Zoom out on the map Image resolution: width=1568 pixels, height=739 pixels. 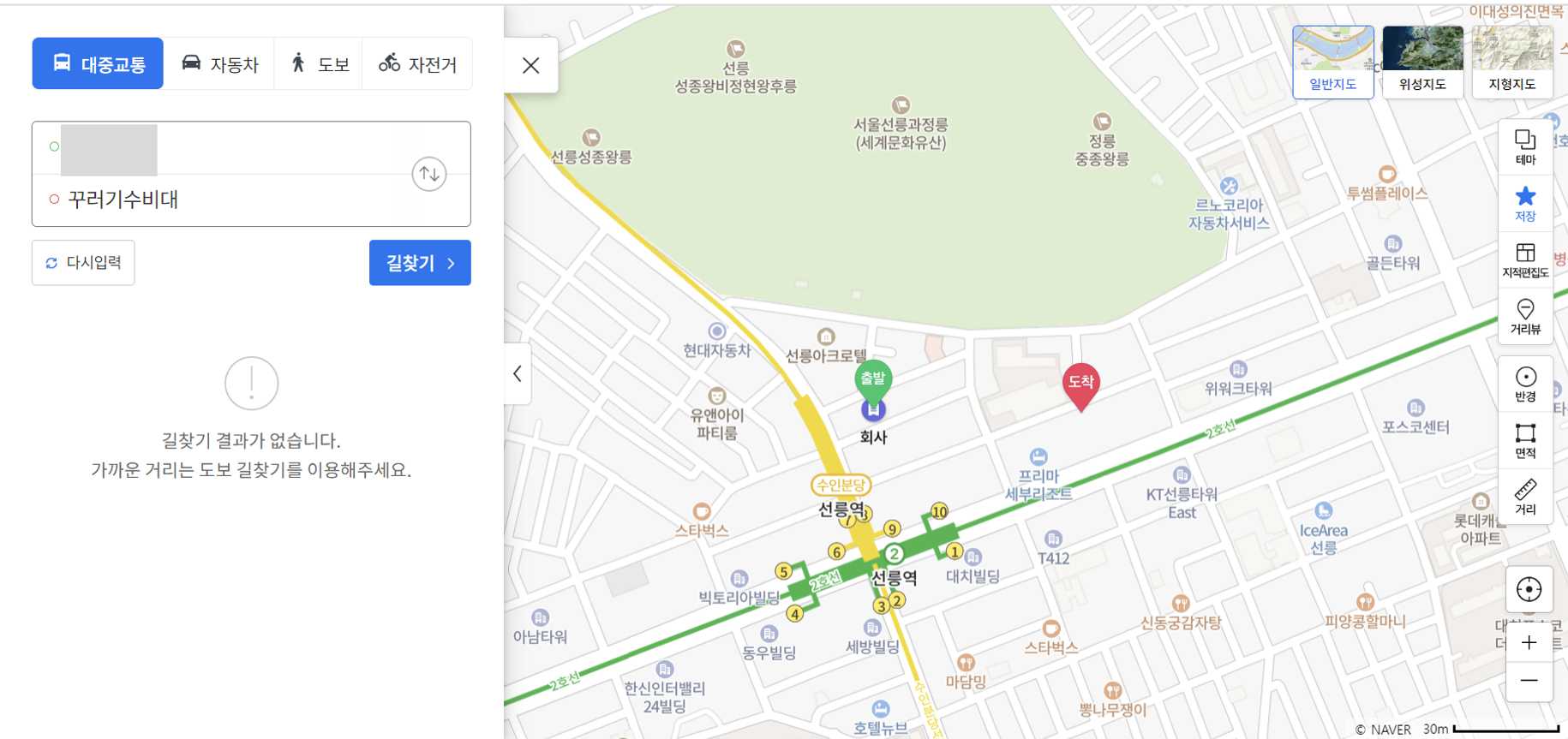pos(1529,682)
